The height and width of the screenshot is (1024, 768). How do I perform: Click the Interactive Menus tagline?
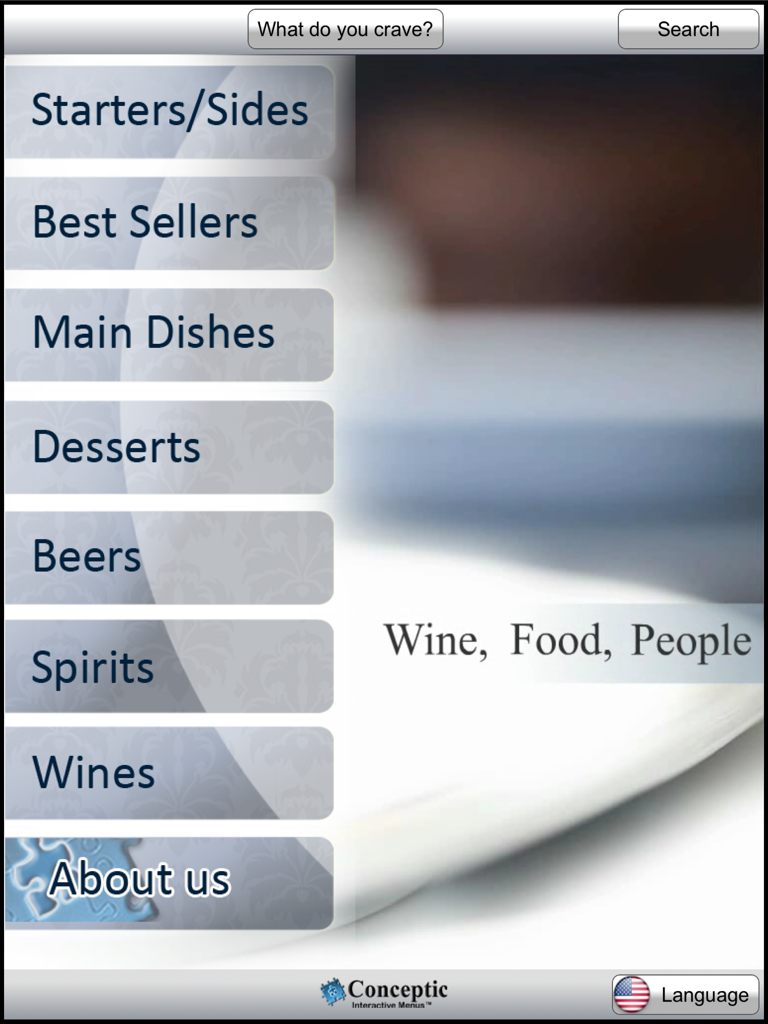[392, 1003]
